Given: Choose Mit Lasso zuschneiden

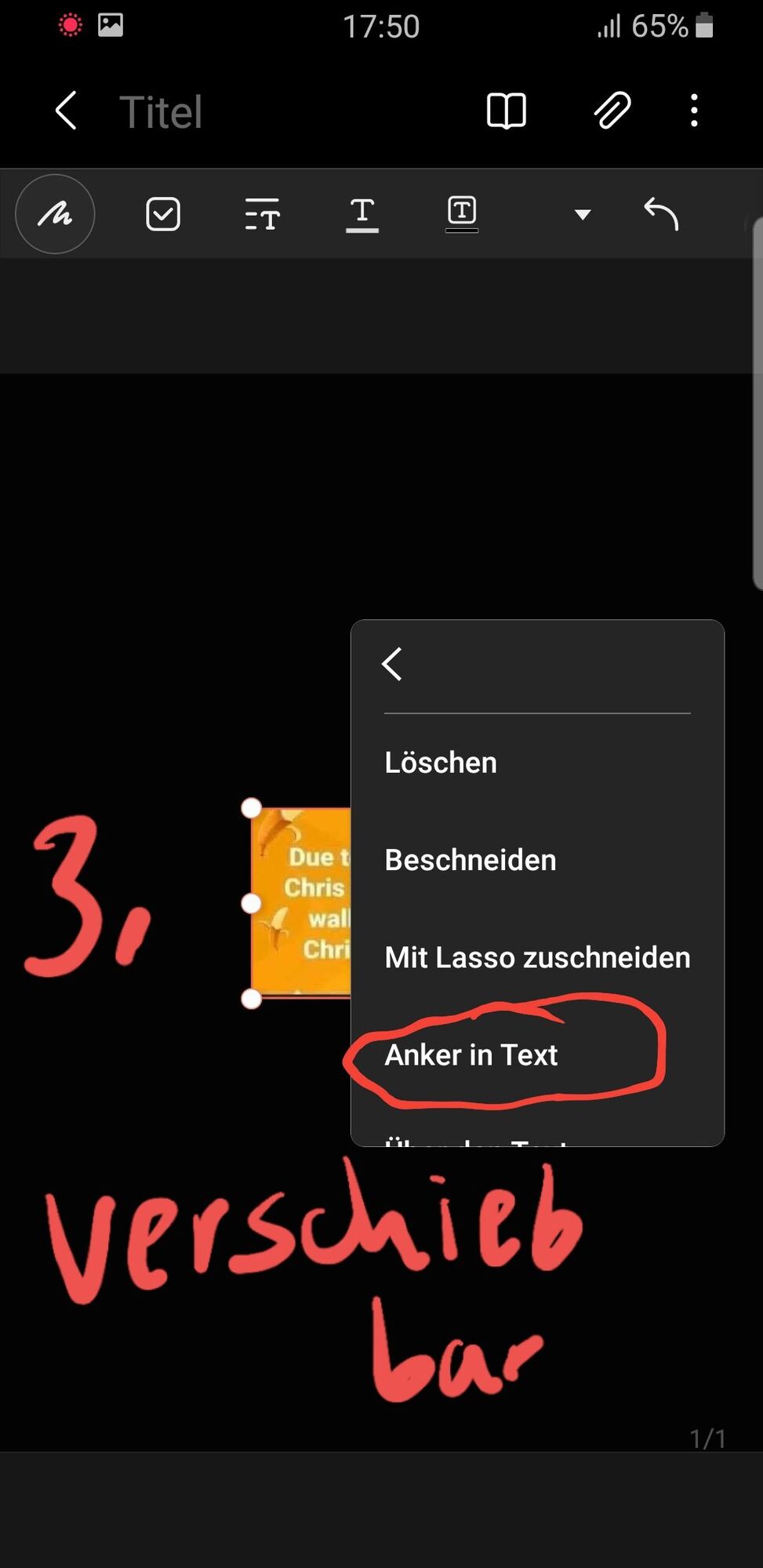Looking at the screenshot, I should [537, 957].
